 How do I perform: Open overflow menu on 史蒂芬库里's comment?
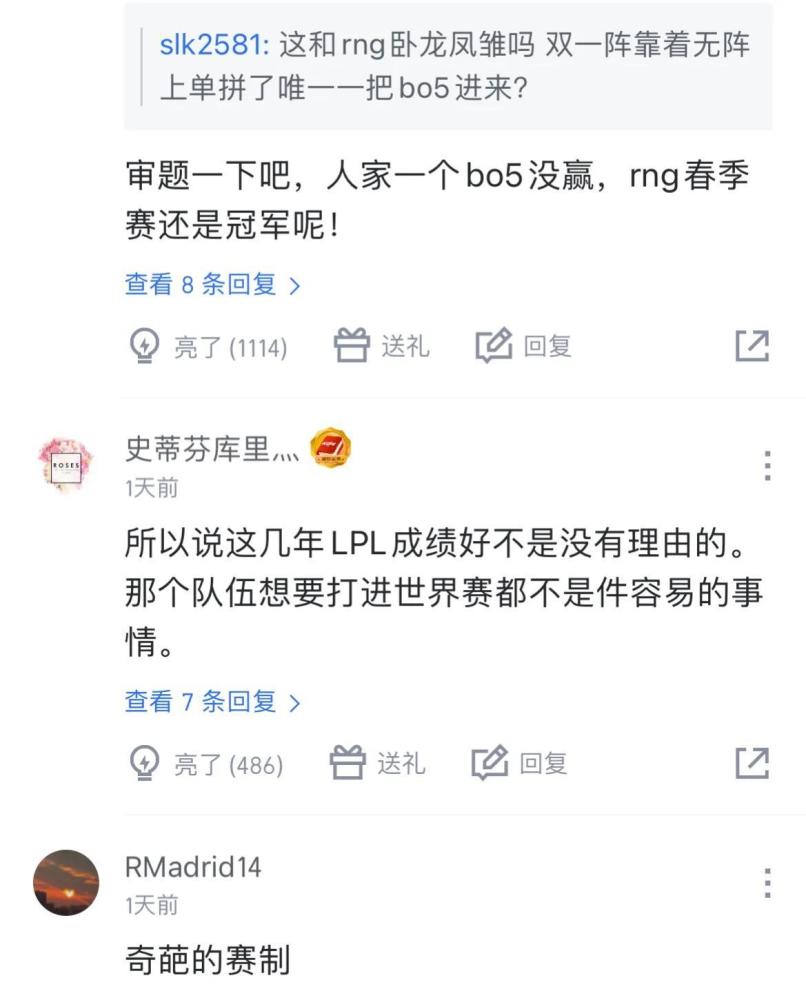[x=767, y=466]
